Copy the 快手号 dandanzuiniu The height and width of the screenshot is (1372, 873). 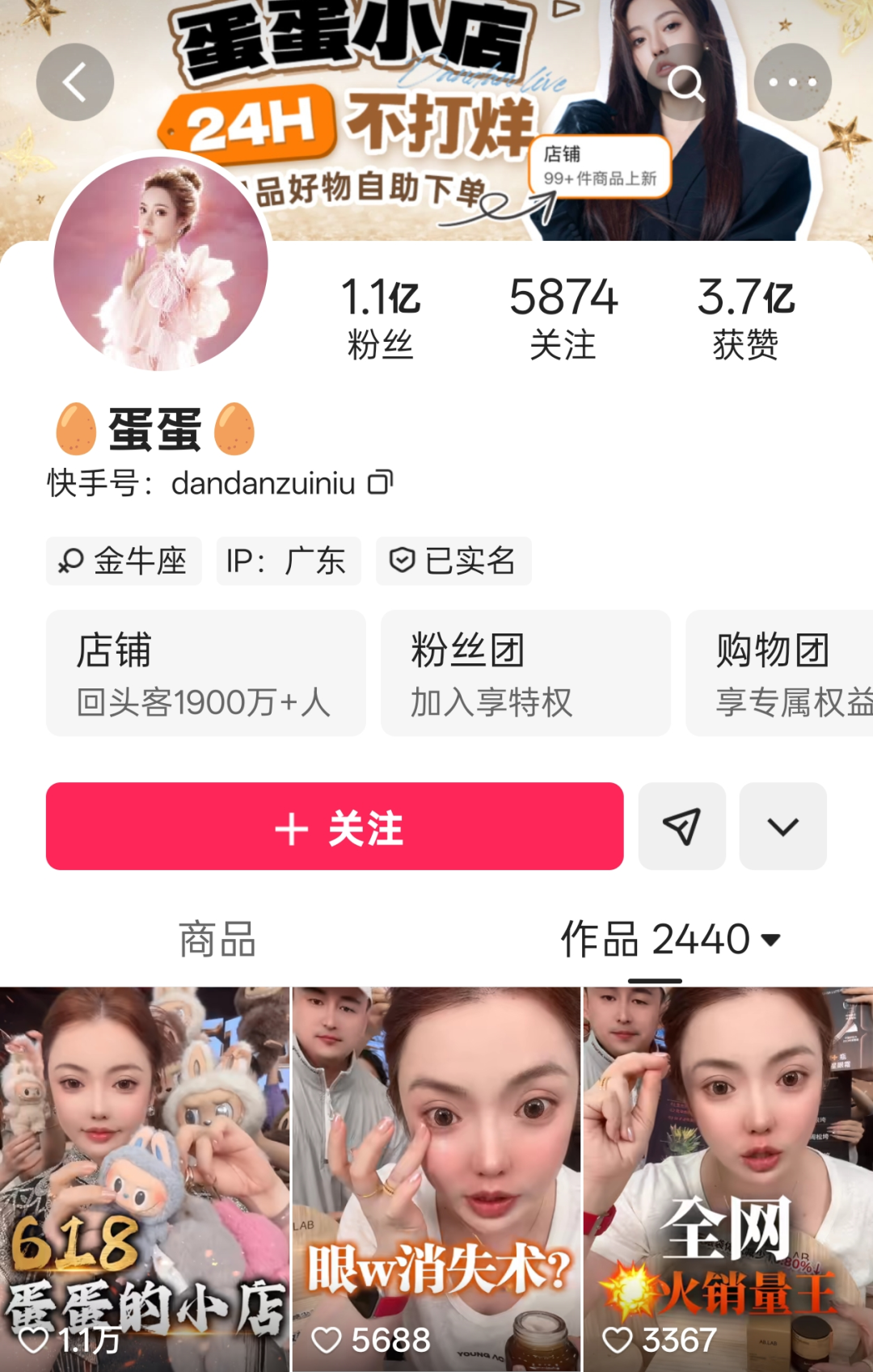coord(381,482)
